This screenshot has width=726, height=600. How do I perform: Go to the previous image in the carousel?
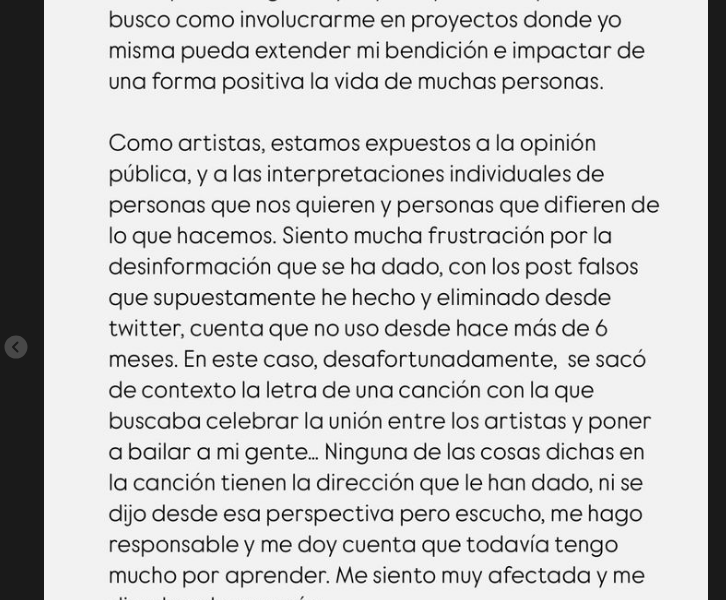15,347
